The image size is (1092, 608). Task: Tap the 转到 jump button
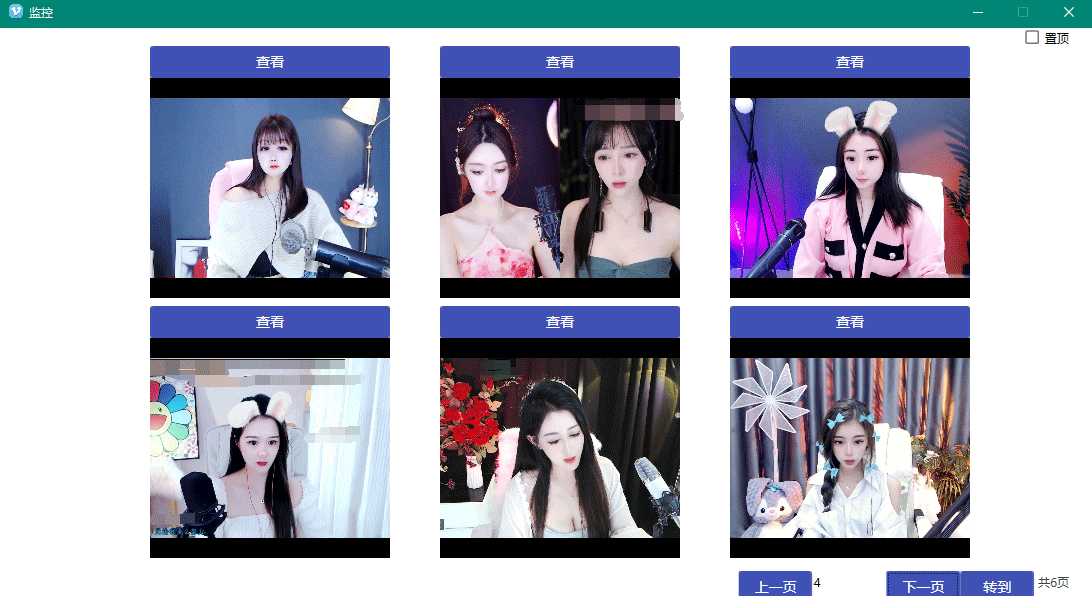click(996, 586)
